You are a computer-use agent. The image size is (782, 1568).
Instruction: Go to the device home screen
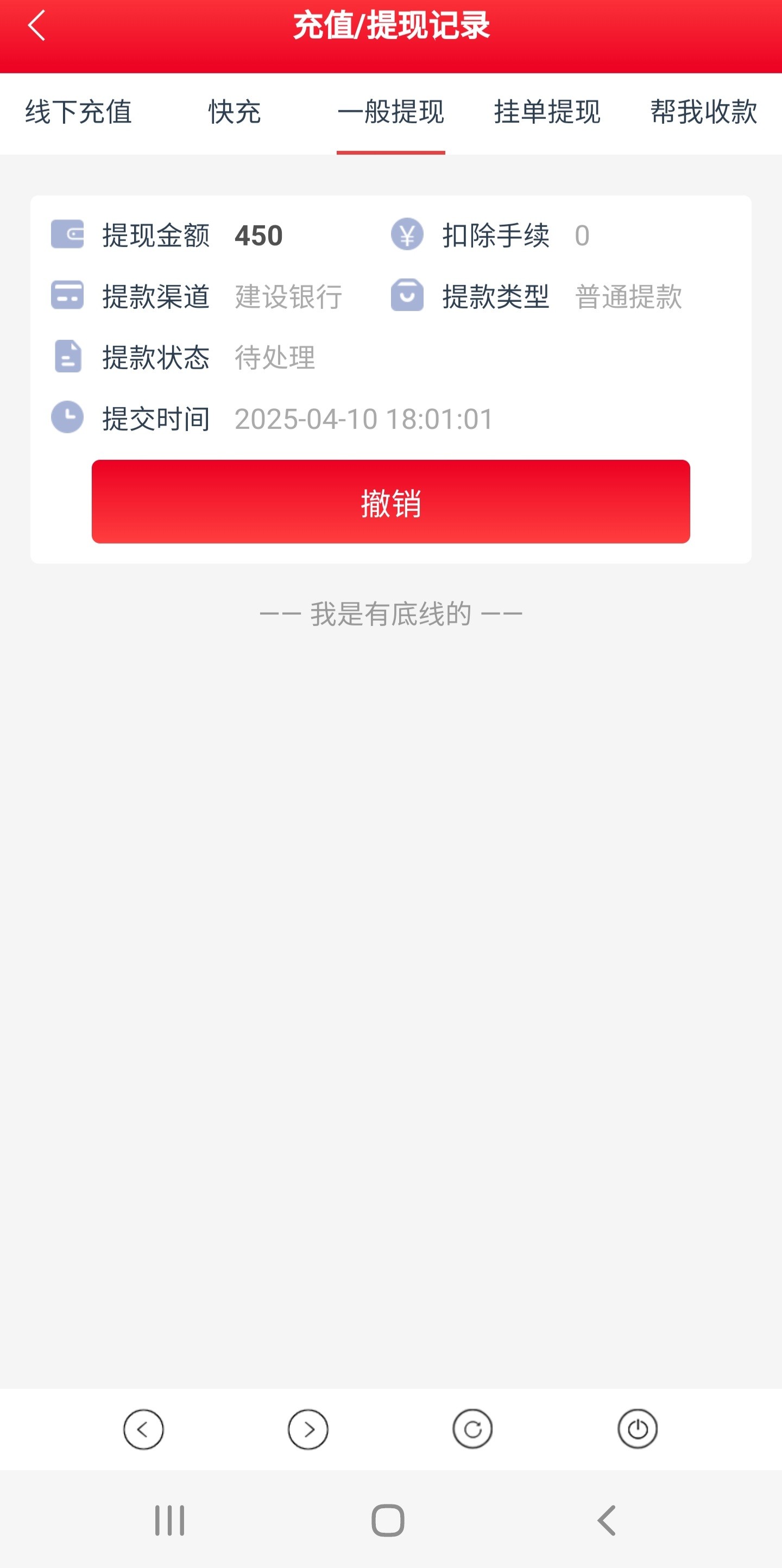click(388, 1520)
